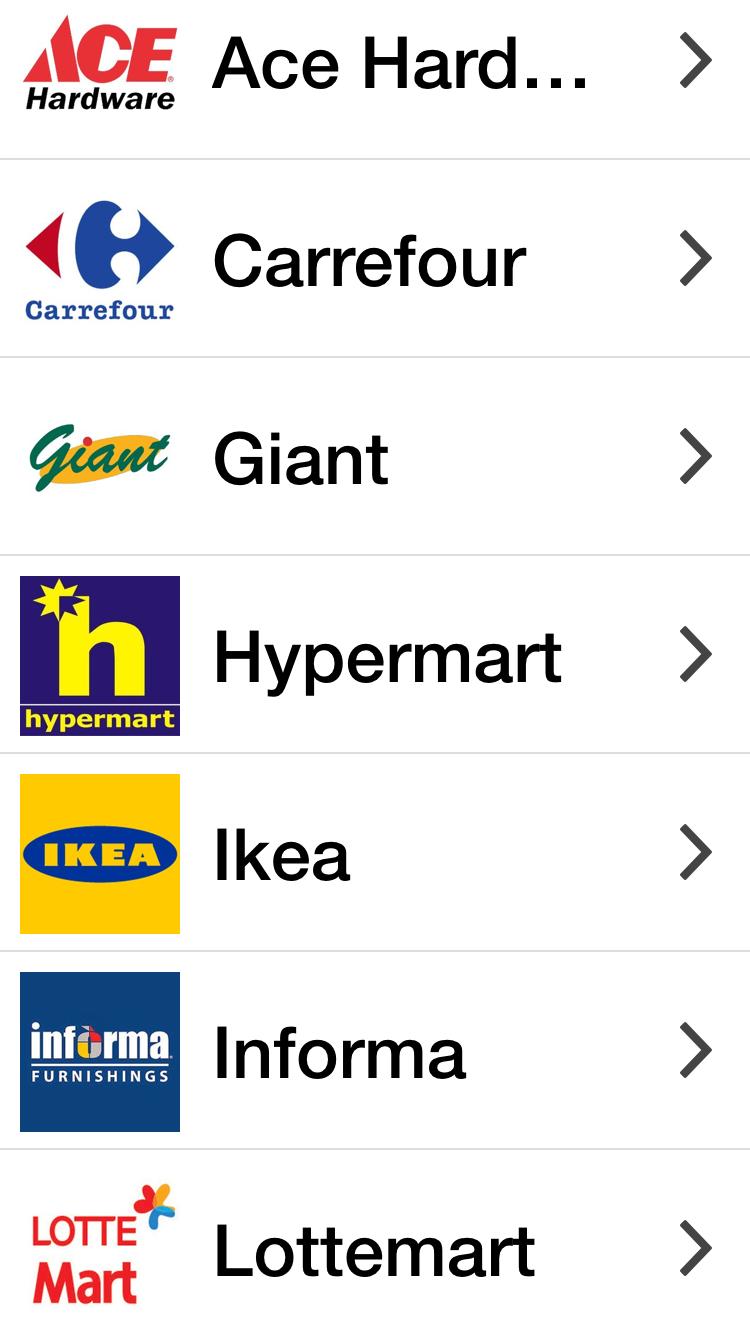
Task: Open the Ace Hardware row
Action: 400,64
